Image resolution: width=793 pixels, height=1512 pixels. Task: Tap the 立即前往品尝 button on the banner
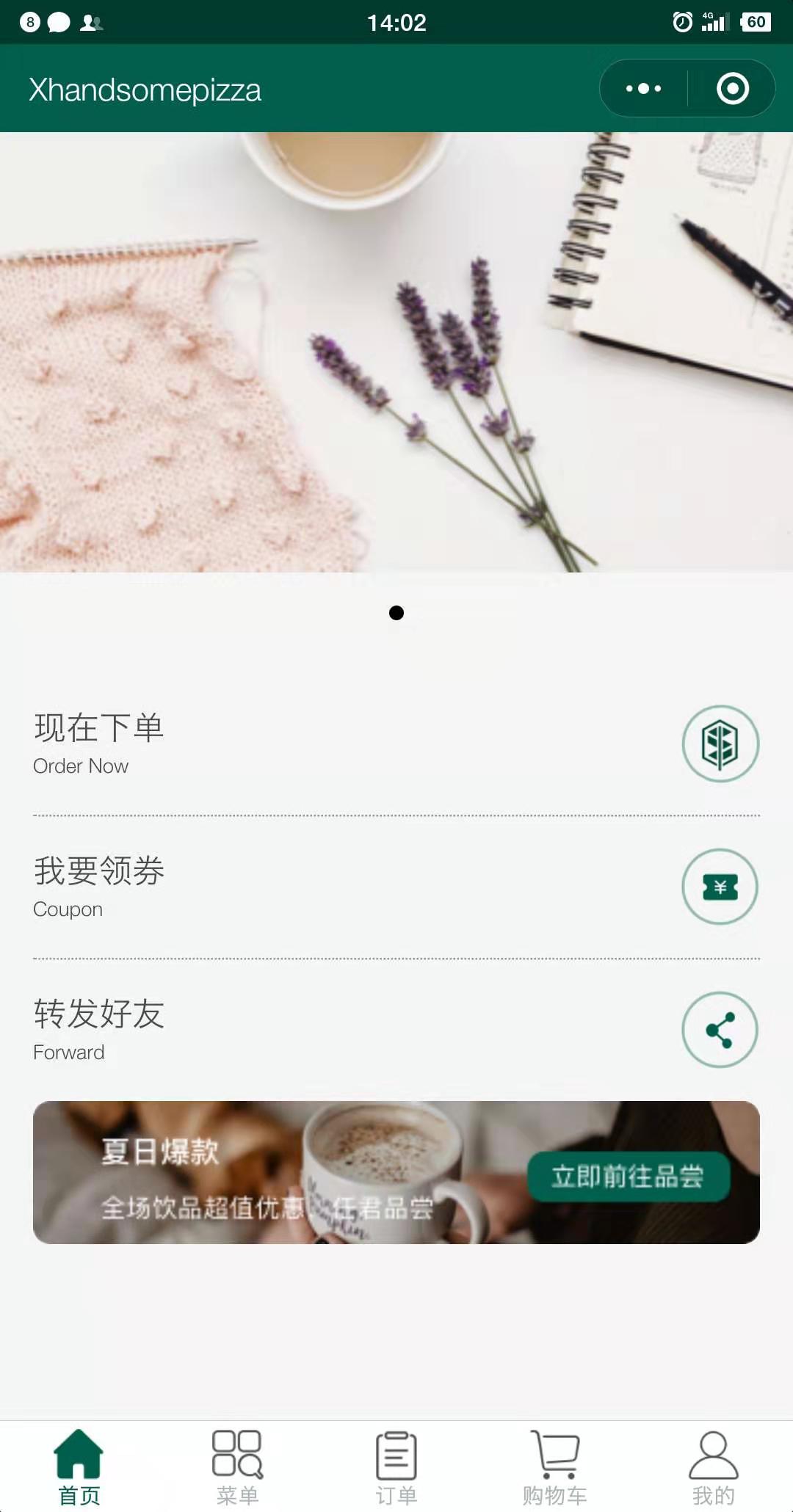coord(629,1177)
